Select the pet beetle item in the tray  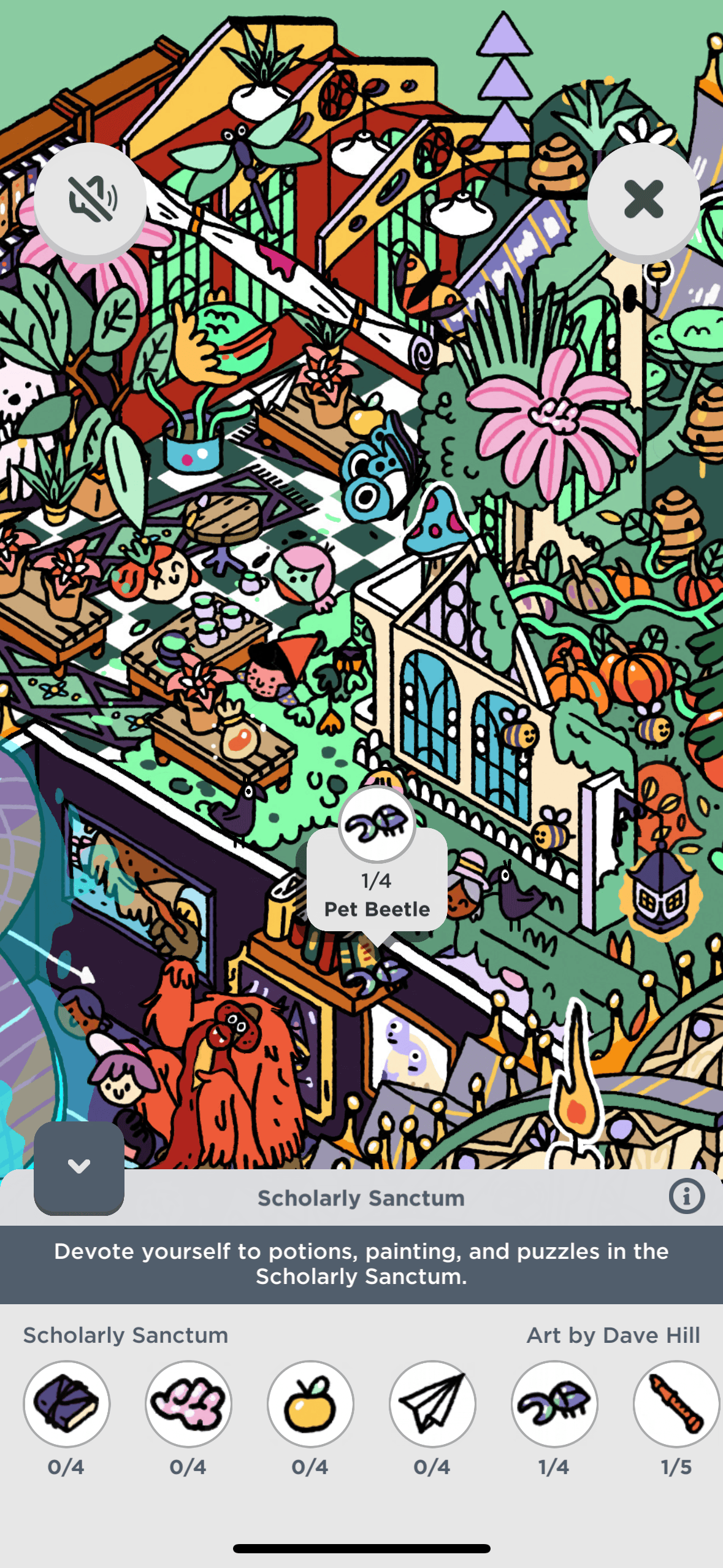(x=554, y=1404)
